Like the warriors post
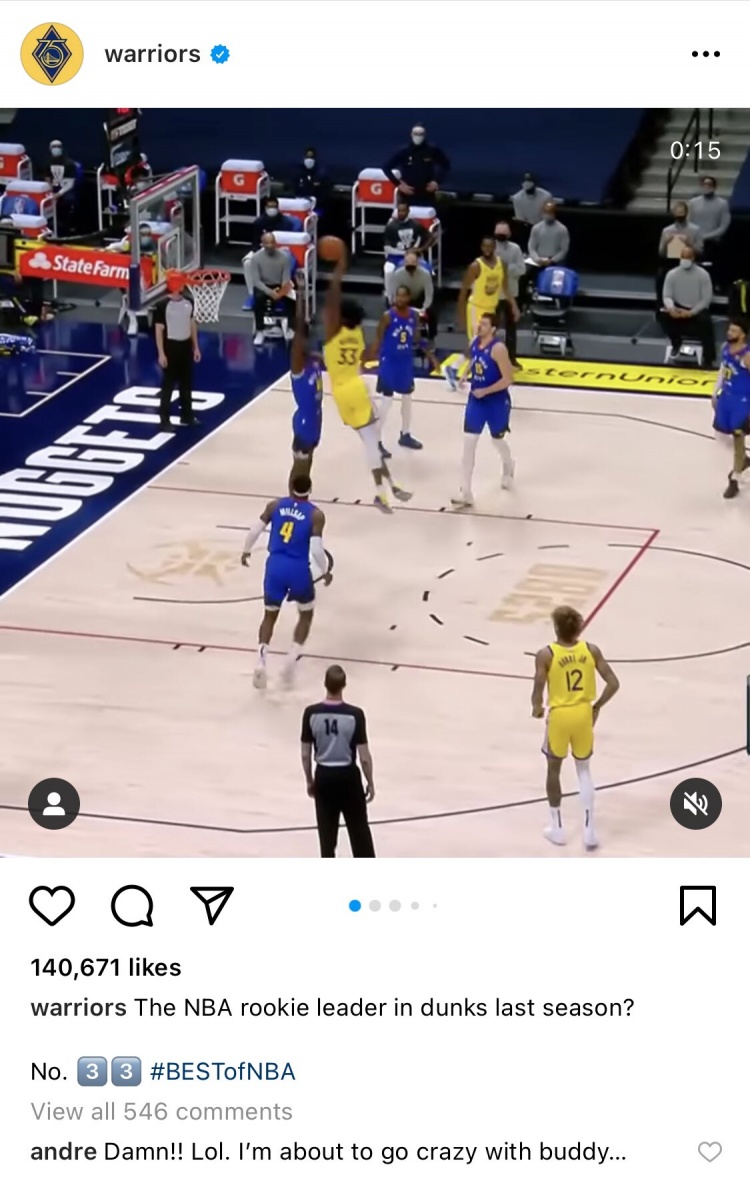This screenshot has height=1181, width=750. click(x=52, y=905)
